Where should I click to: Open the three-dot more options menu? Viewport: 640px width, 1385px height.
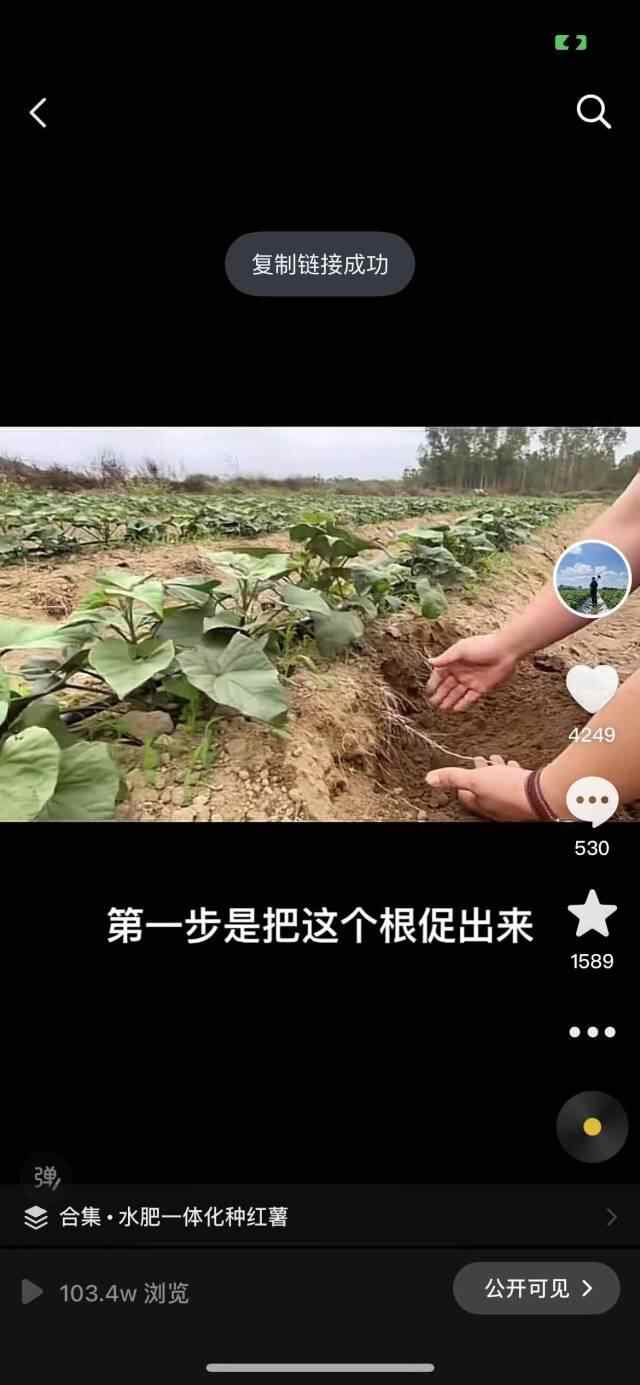592,1032
